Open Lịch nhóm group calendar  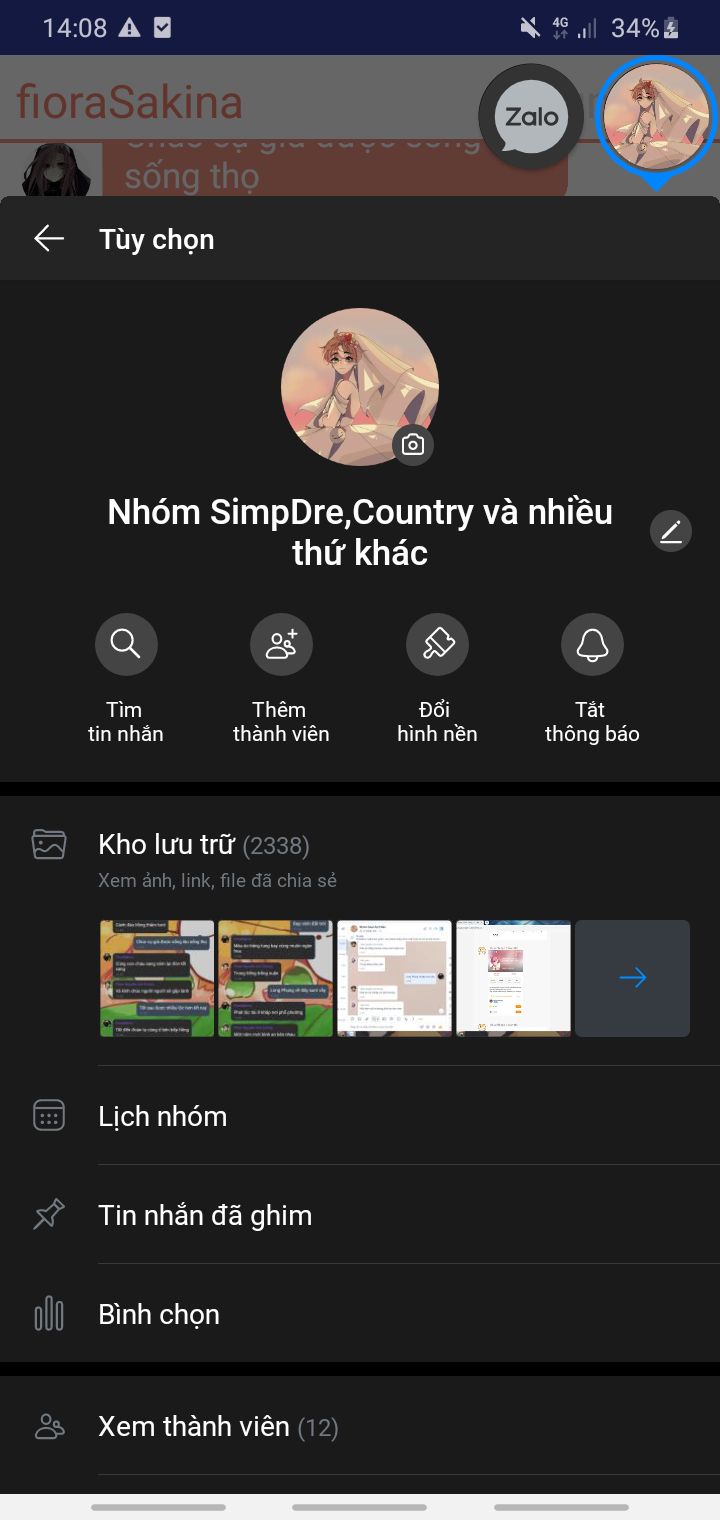(162, 1116)
